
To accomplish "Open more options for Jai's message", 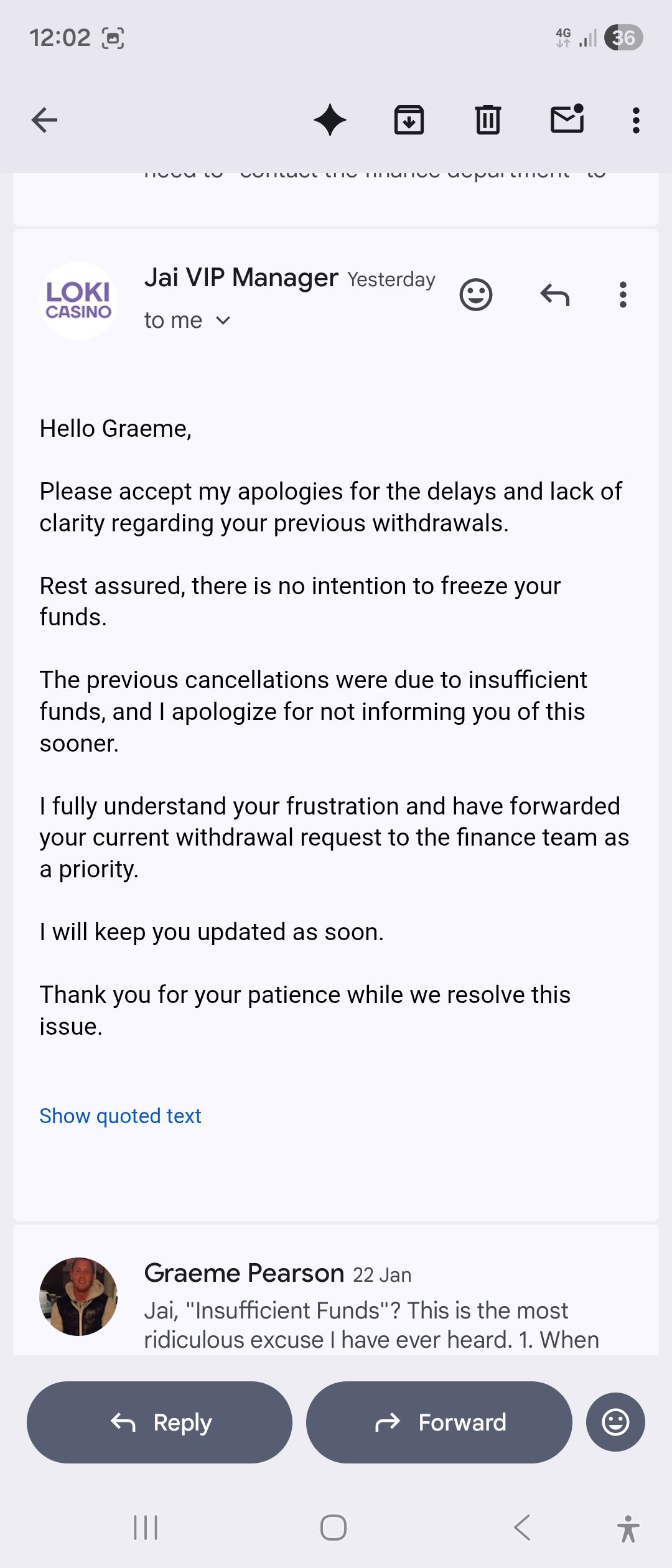I will pyautogui.click(x=622, y=295).
